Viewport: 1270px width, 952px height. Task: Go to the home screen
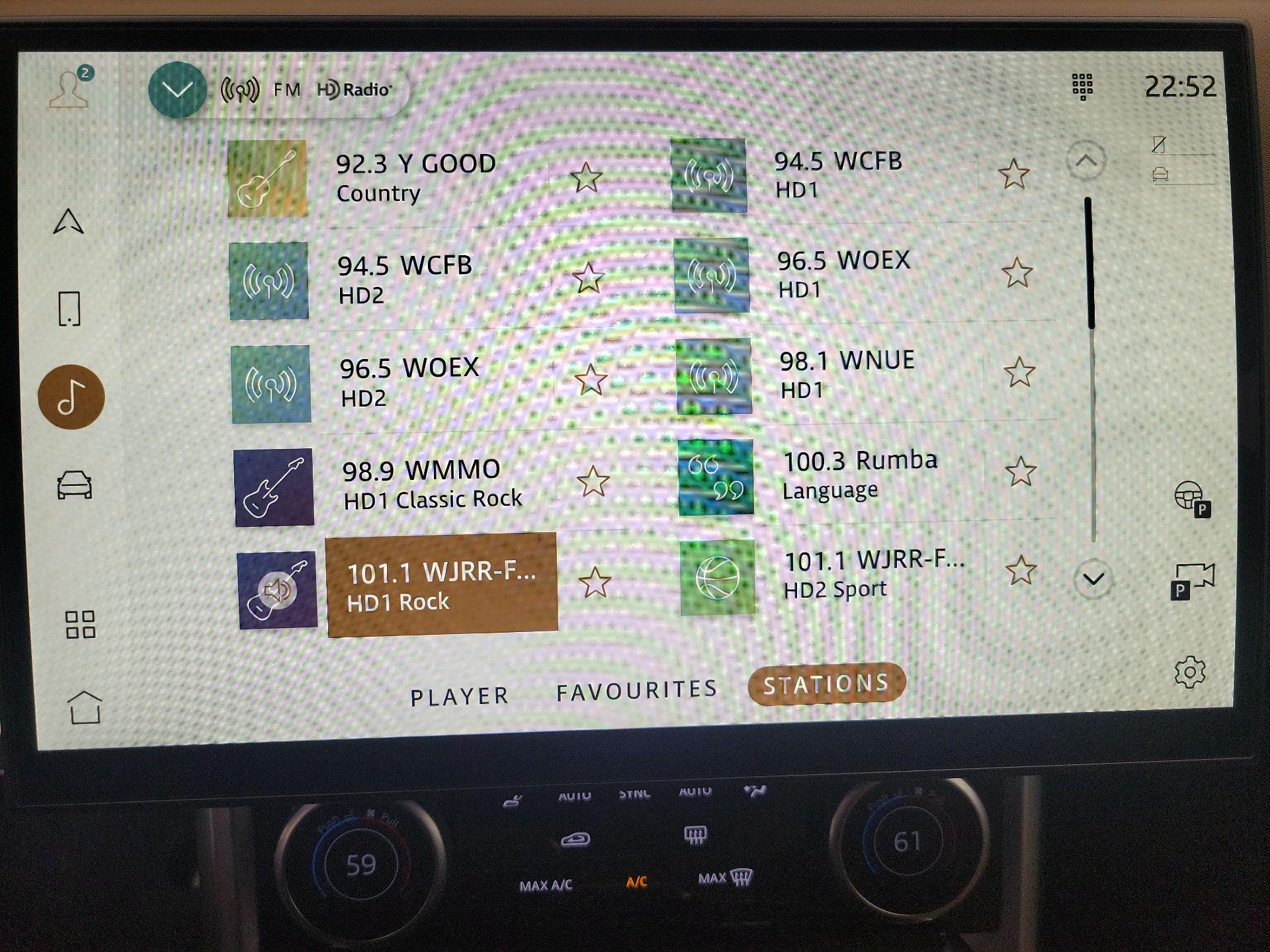[85, 707]
